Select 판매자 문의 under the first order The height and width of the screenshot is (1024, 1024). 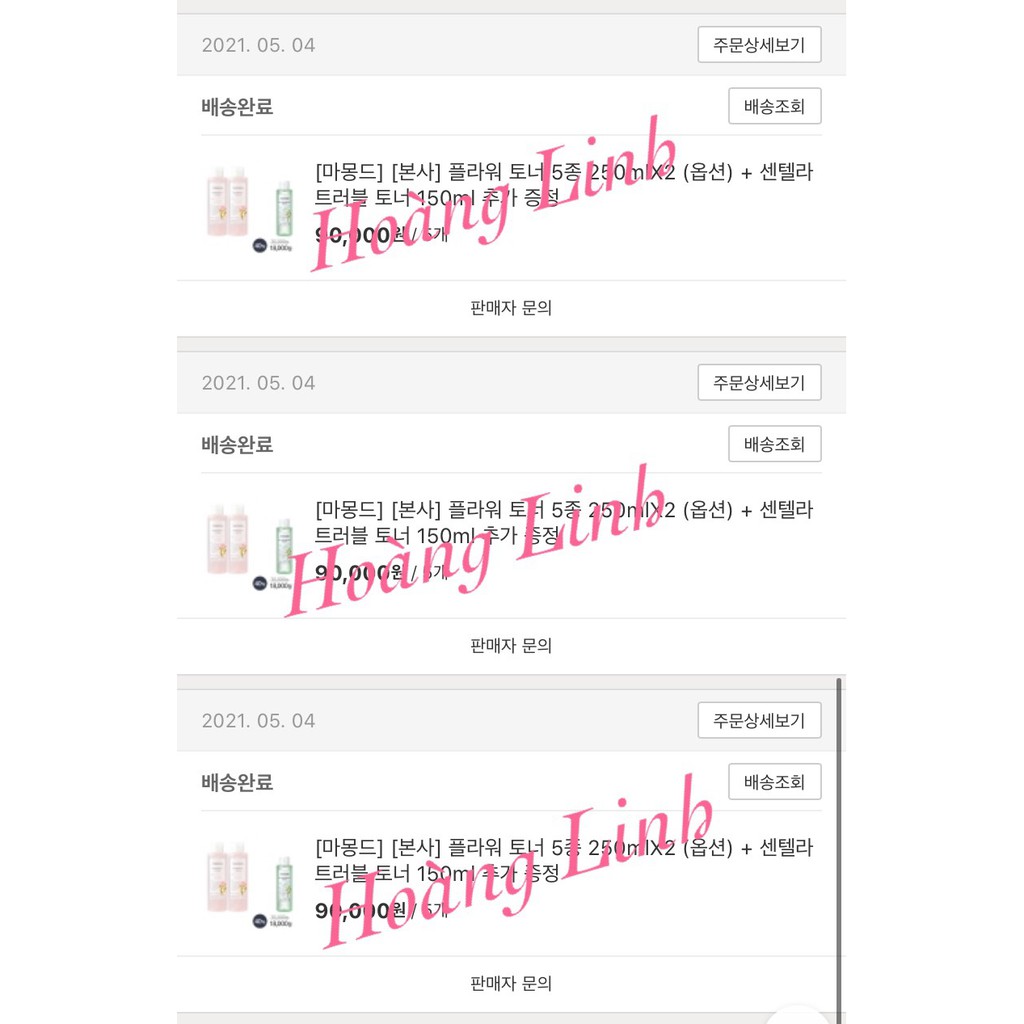click(x=511, y=308)
